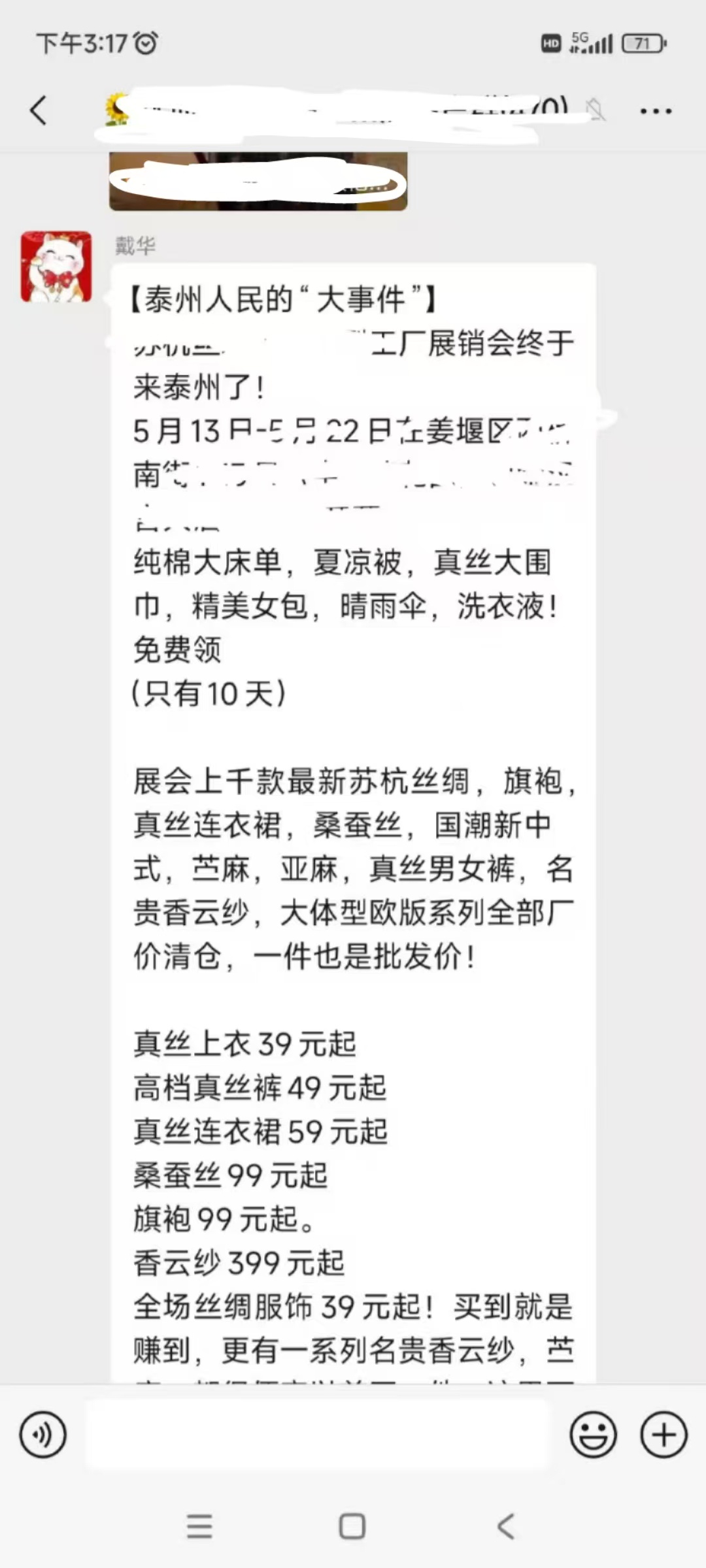
Task: Open the emoji picker
Action: point(593,1435)
